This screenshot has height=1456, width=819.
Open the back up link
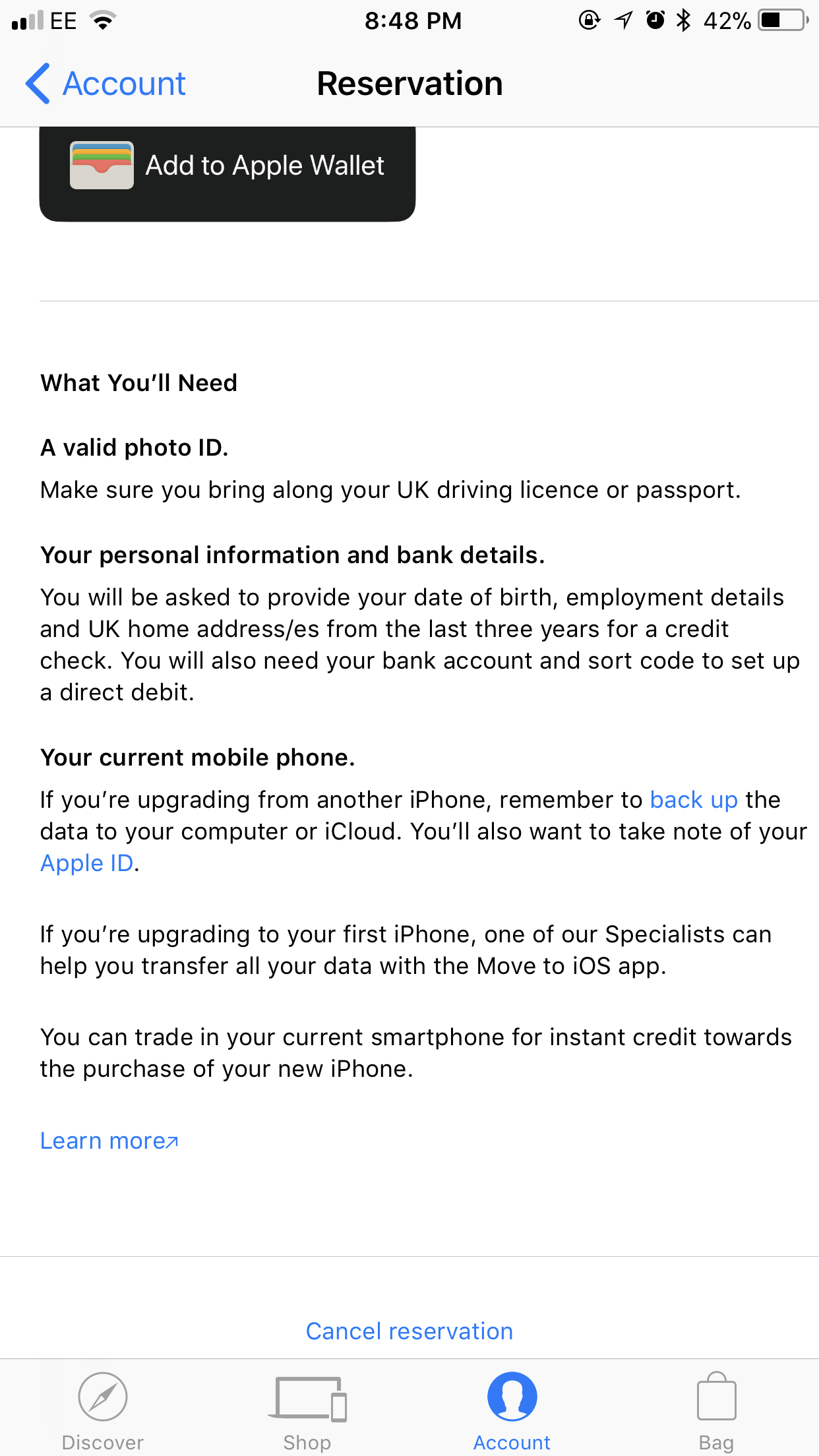tap(694, 800)
